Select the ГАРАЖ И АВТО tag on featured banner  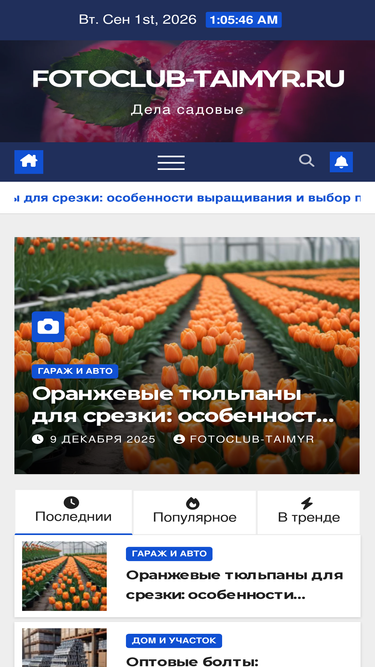point(75,371)
